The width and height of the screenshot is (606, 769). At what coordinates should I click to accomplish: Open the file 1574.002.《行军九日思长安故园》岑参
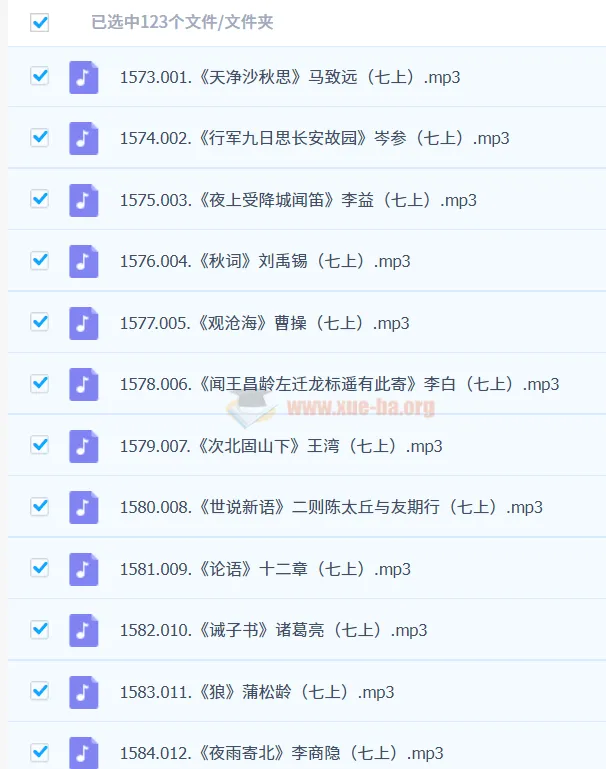click(313, 138)
